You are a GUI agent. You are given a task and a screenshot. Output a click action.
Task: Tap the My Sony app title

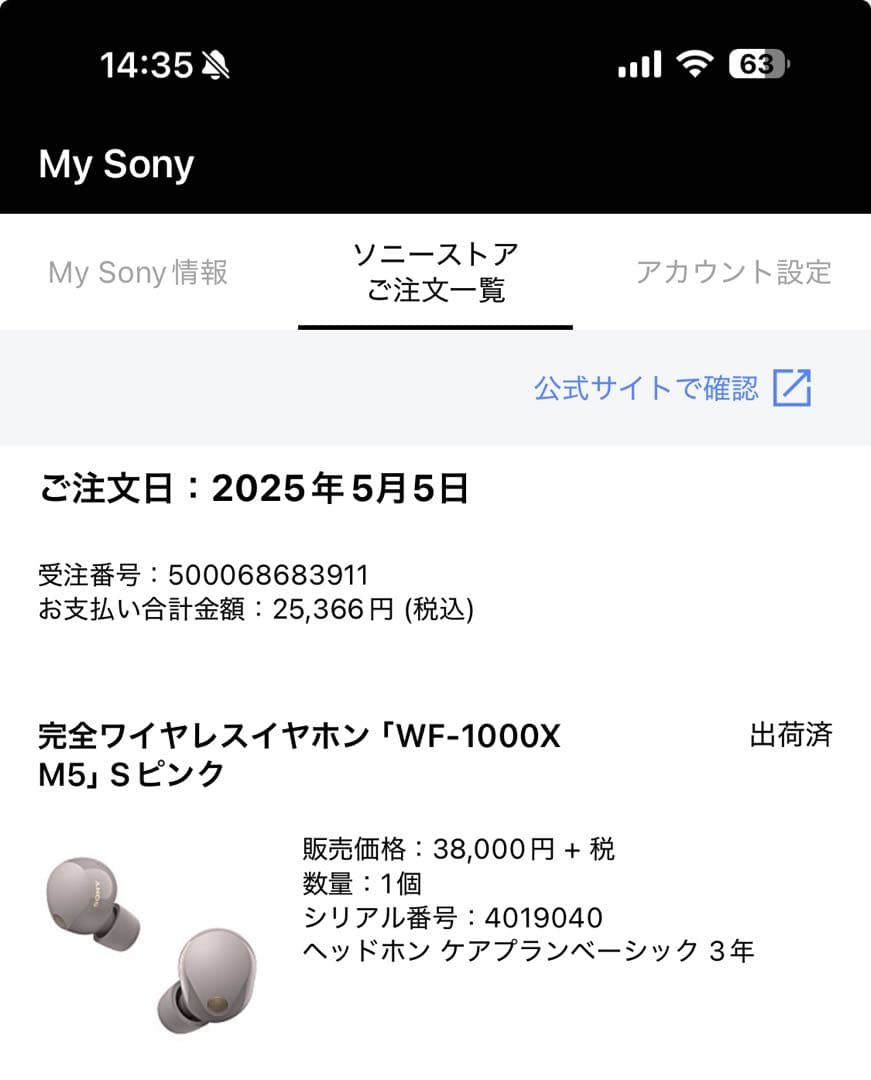[117, 164]
